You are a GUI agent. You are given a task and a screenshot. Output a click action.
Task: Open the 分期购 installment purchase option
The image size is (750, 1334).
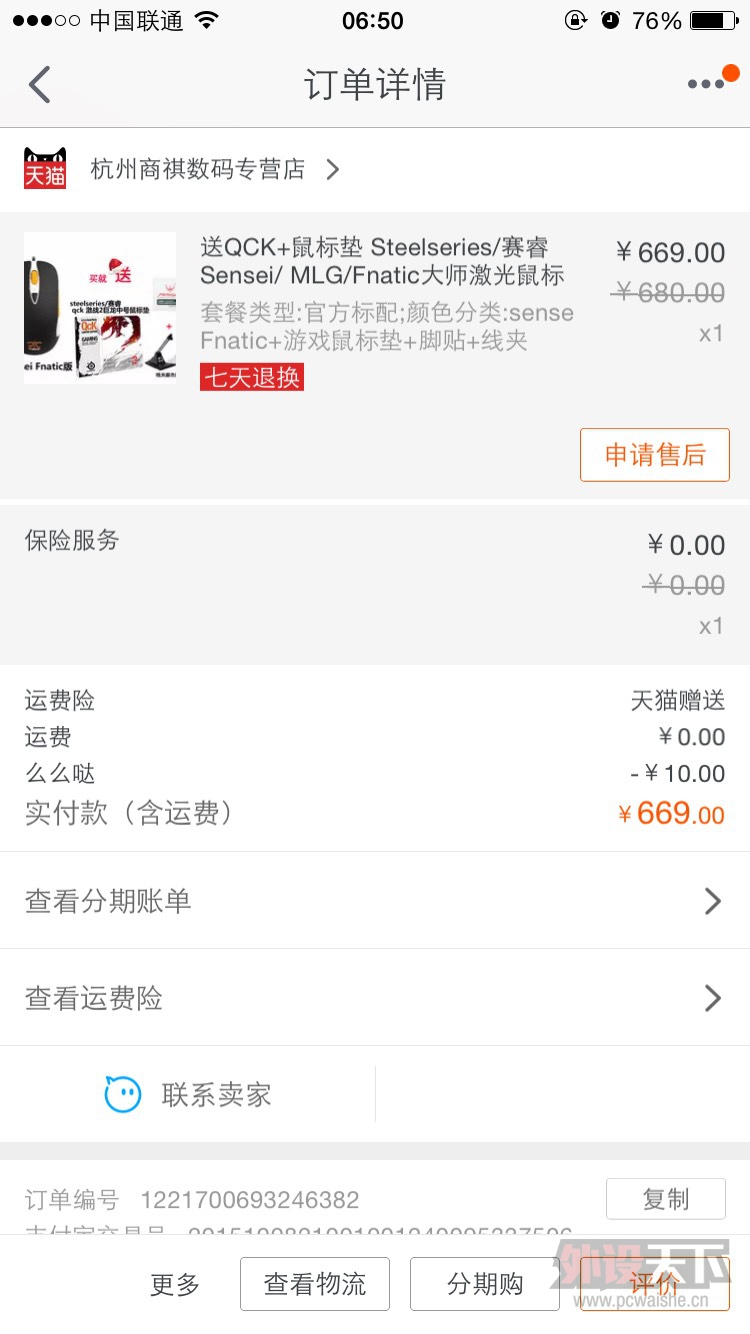pos(484,1284)
